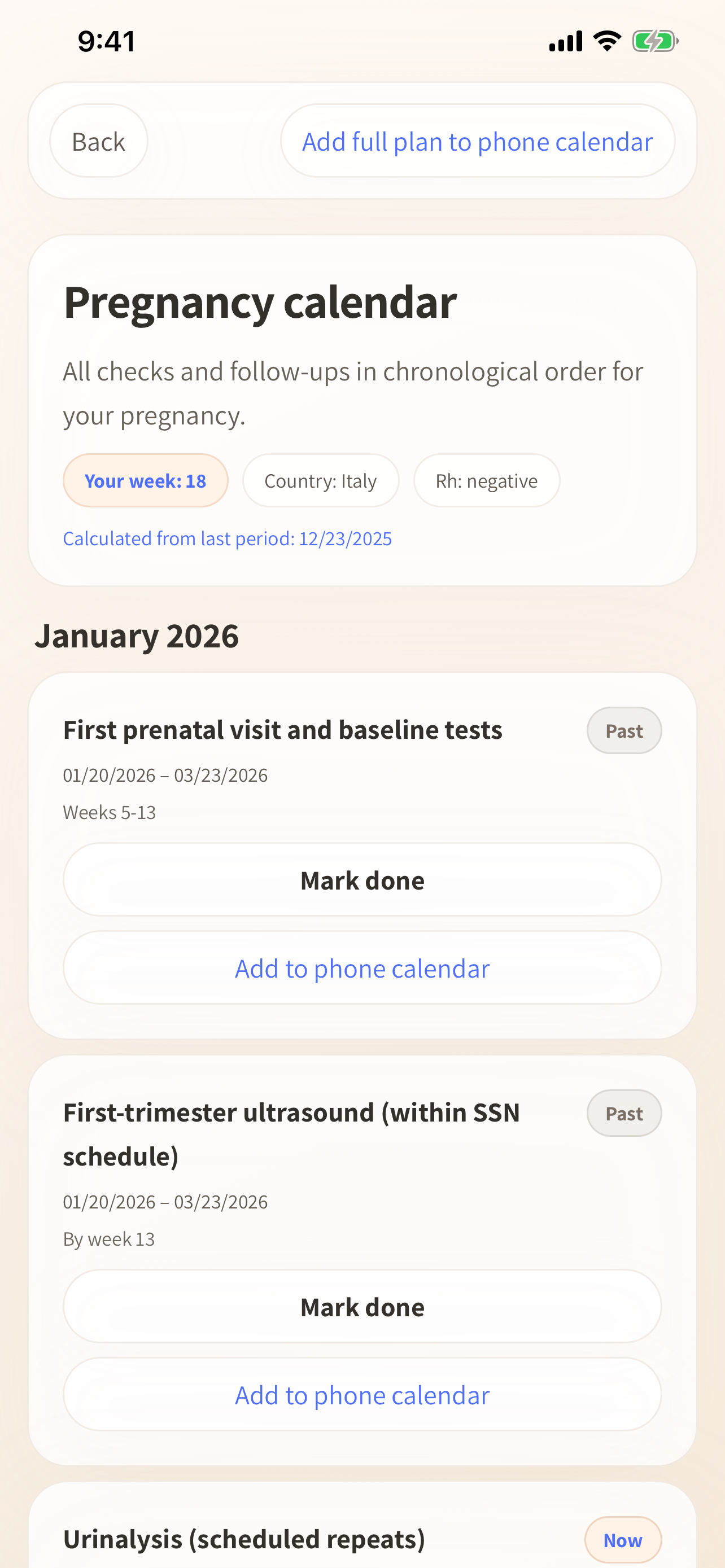Add first prenatal visit to phone calendar
The image size is (725, 1568).
pos(362,968)
